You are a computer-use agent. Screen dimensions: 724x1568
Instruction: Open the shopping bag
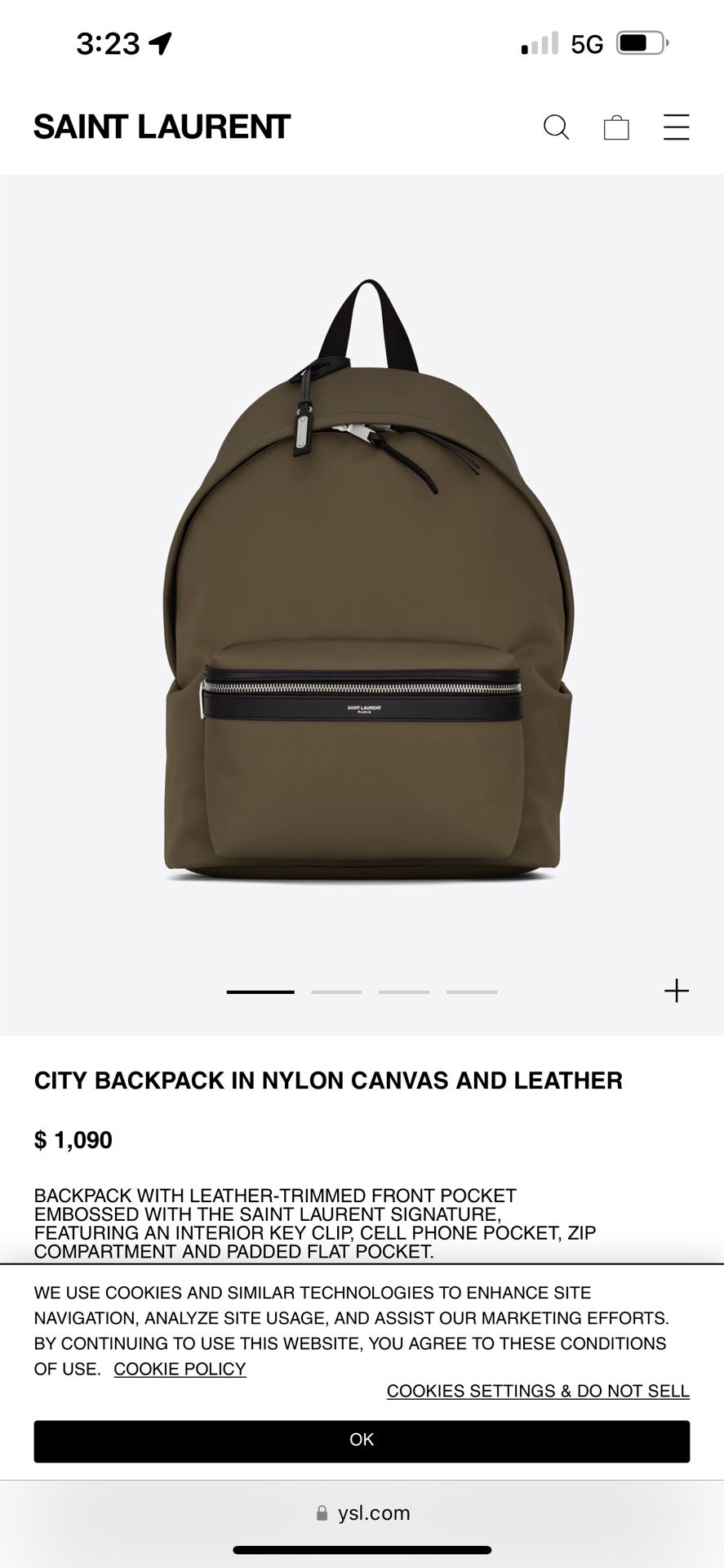(616, 127)
